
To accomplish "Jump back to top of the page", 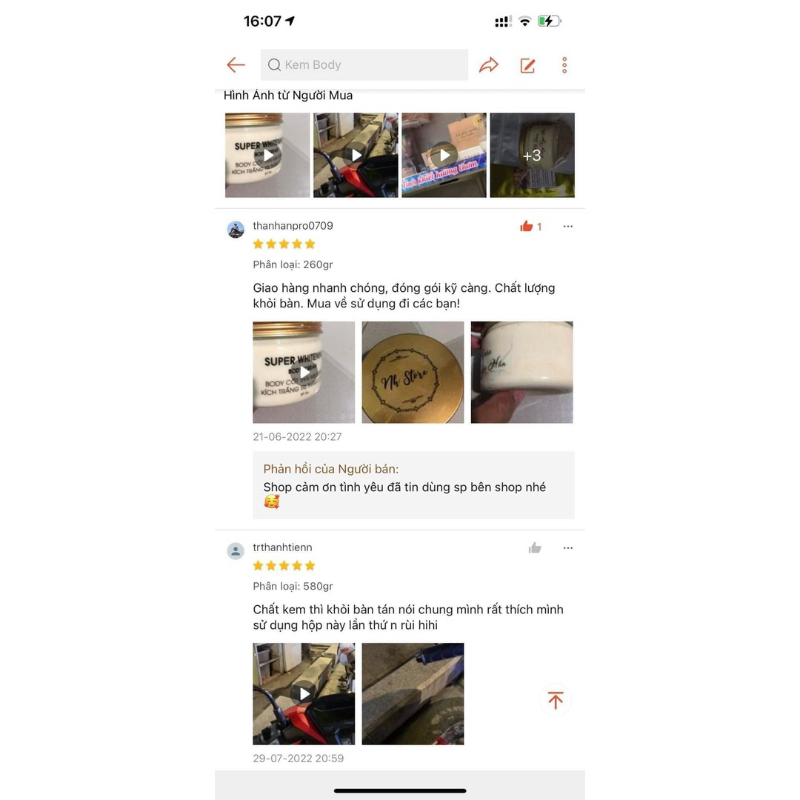I will pos(556,700).
